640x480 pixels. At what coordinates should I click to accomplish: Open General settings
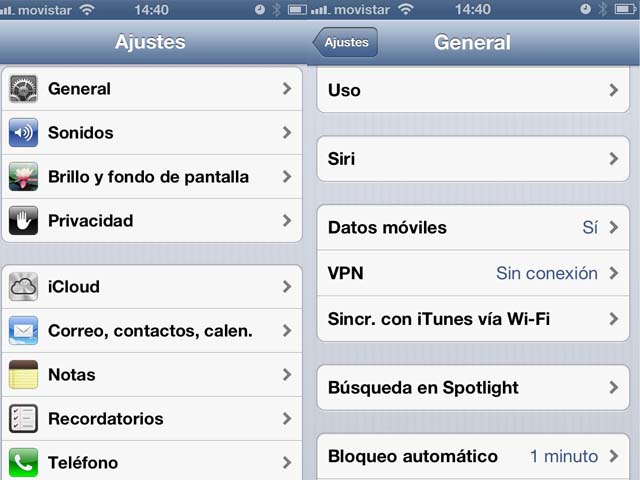point(152,89)
